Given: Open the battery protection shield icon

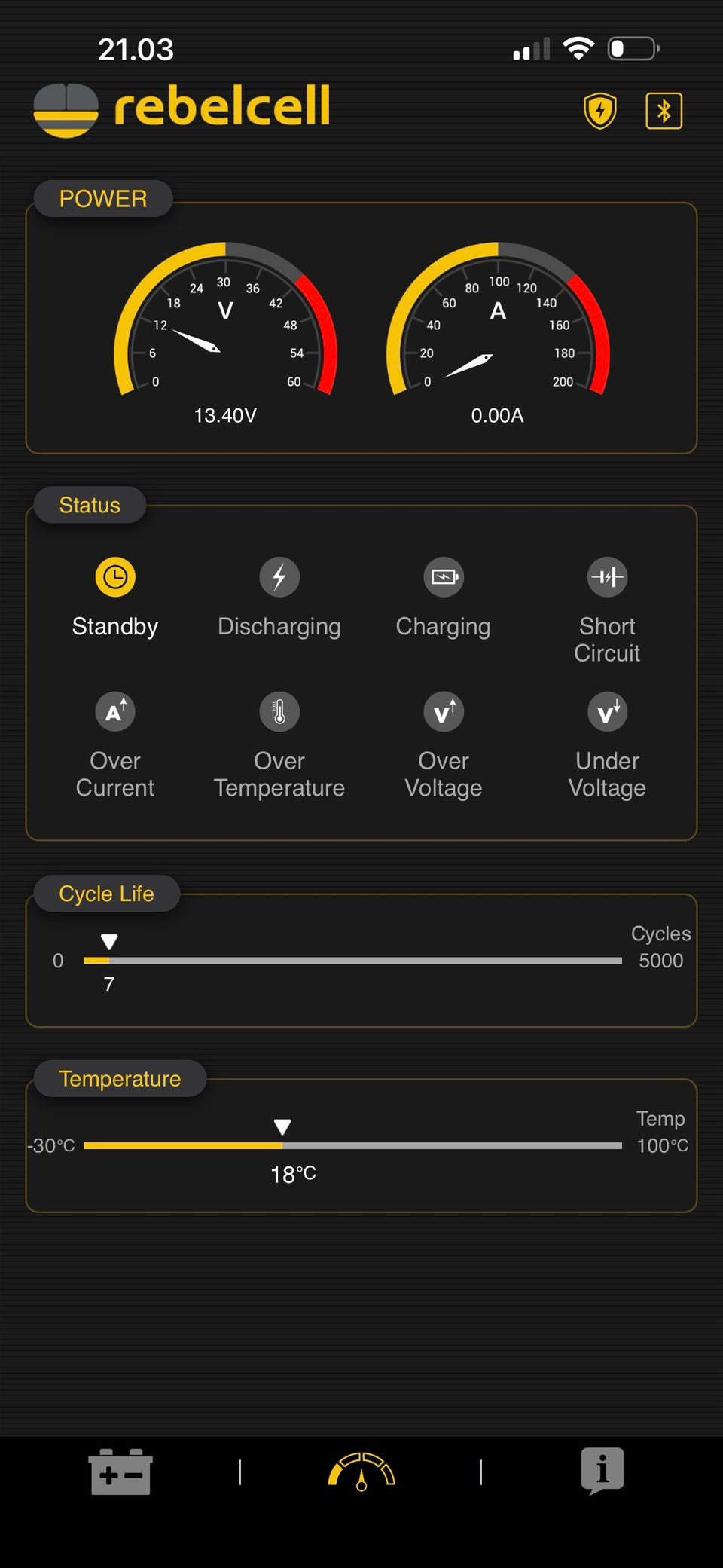Looking at the screenshot, I should click(x=600, y=111).
